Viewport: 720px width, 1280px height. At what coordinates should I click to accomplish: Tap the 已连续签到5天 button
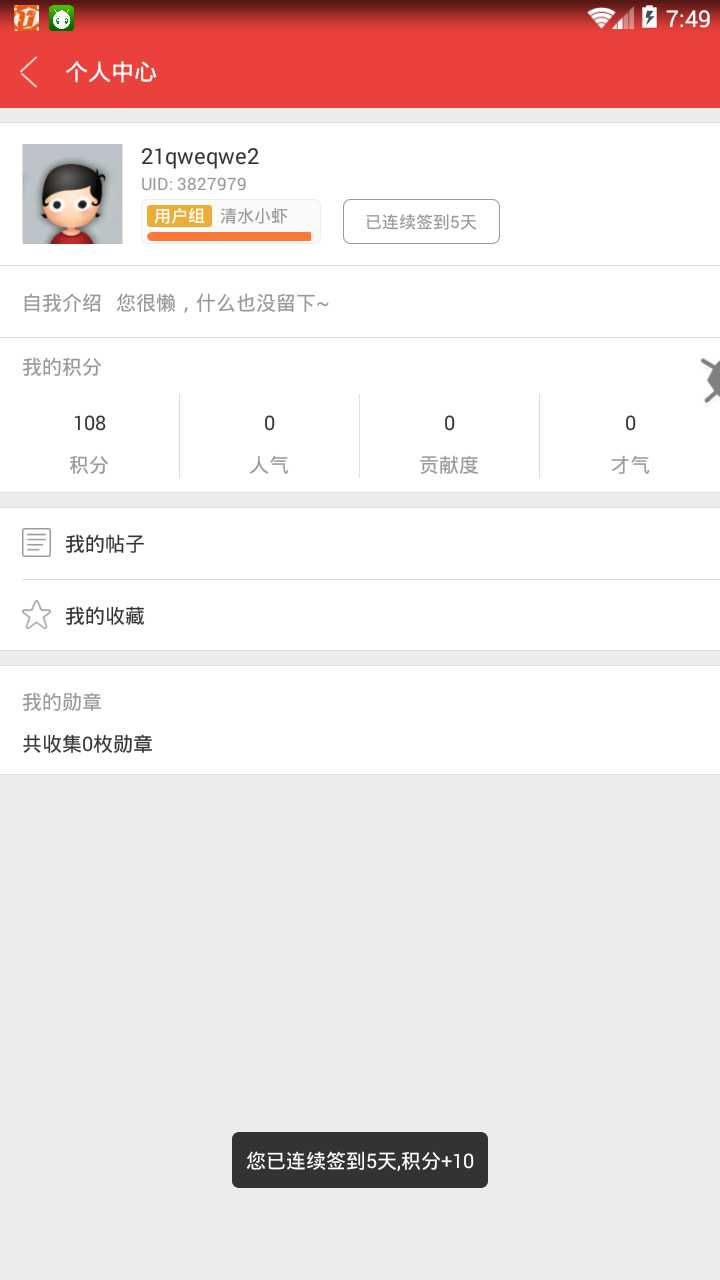point(421,222)
